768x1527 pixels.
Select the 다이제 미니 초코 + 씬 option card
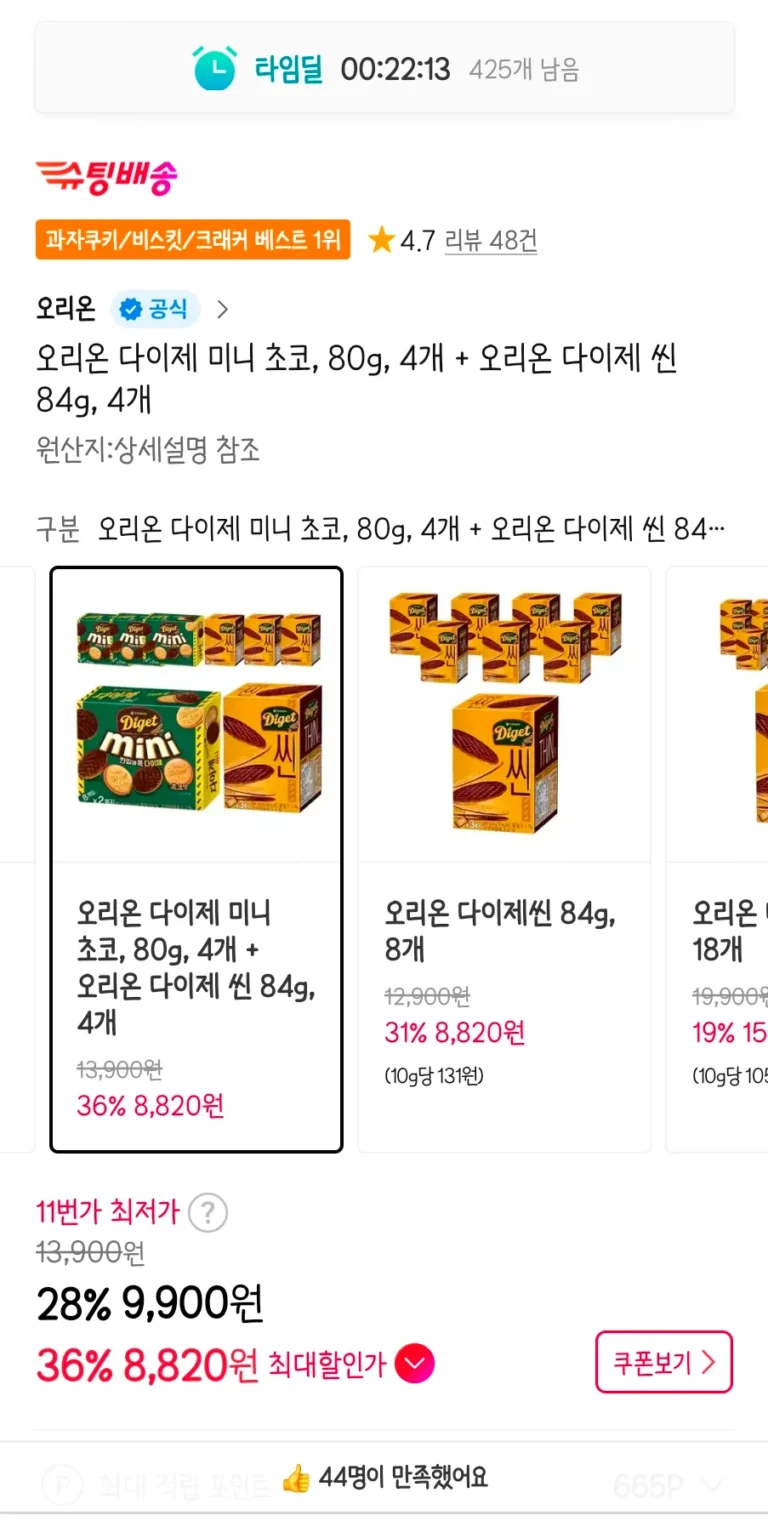click(x=196, y=859)
